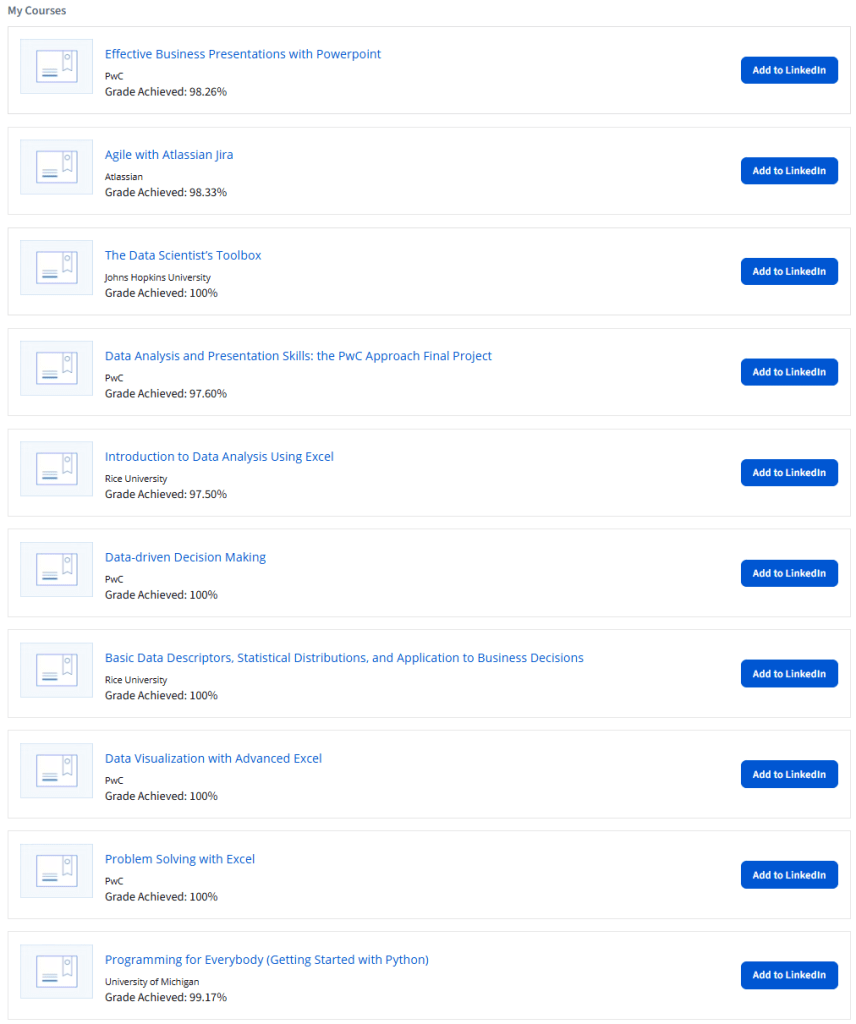Open Basic Data Descriptors, Statistical Distributions course
The height and width of the screenshot is (1024, 856).
pos(344,658)
